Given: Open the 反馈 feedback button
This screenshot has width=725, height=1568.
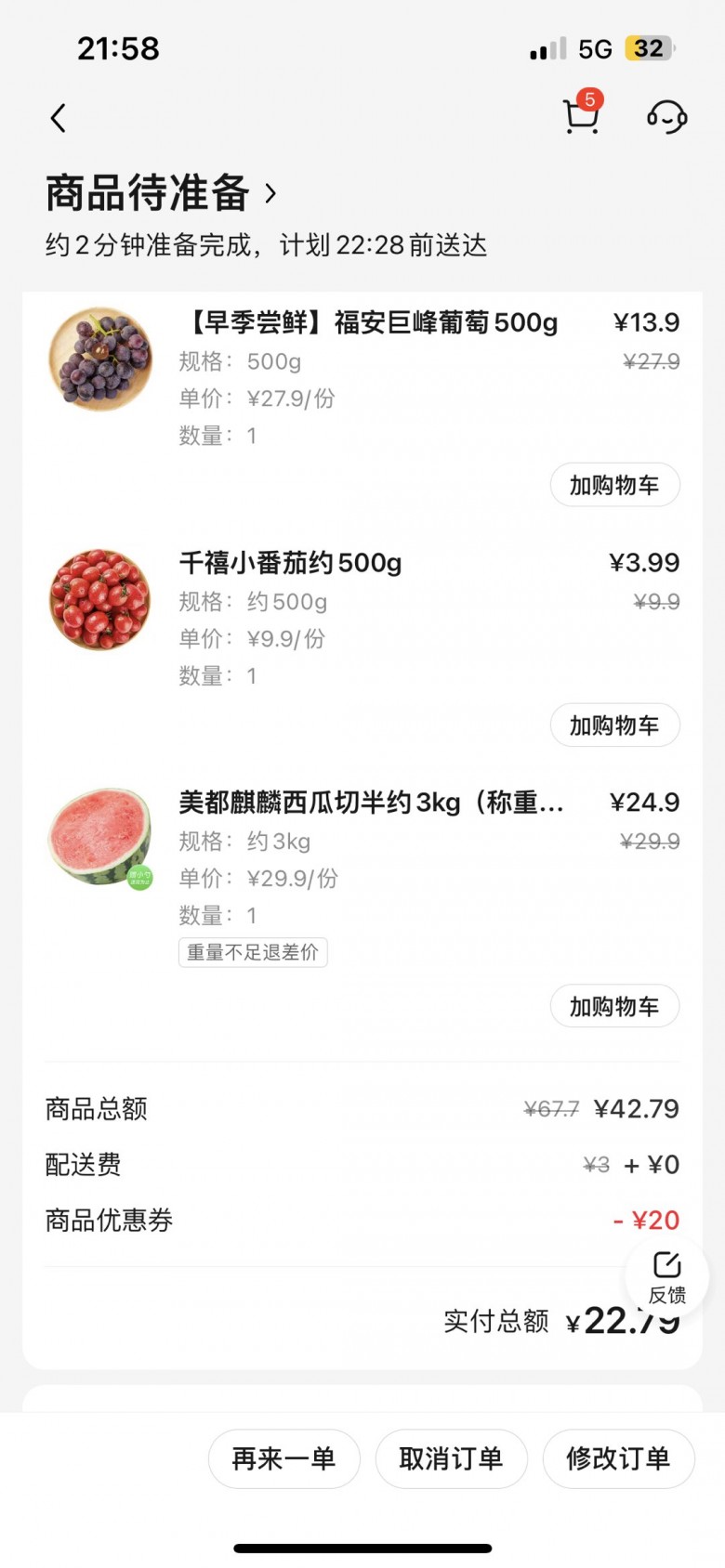Looking at the screenshot, I should 666,1278.
